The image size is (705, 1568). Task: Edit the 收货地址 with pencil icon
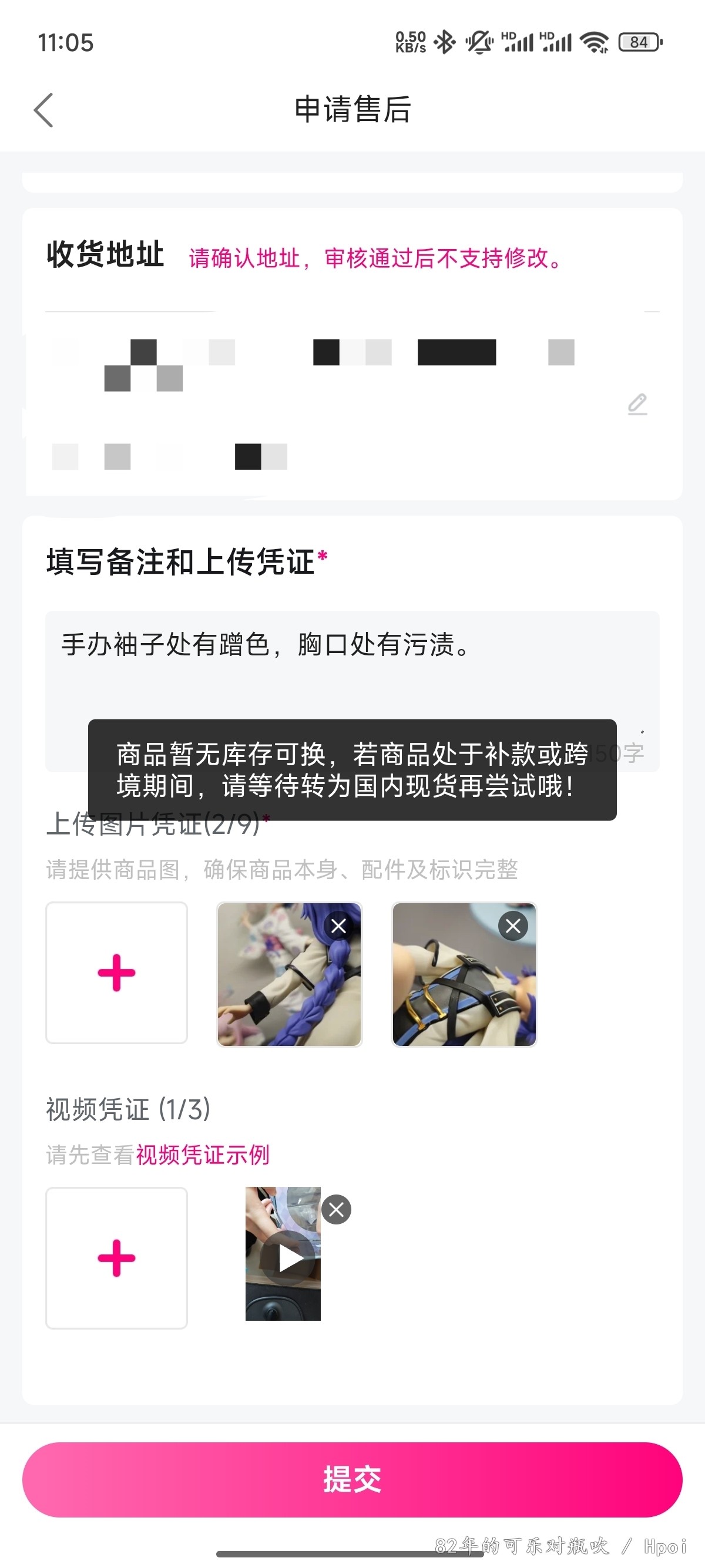click(x=637, y=404)
